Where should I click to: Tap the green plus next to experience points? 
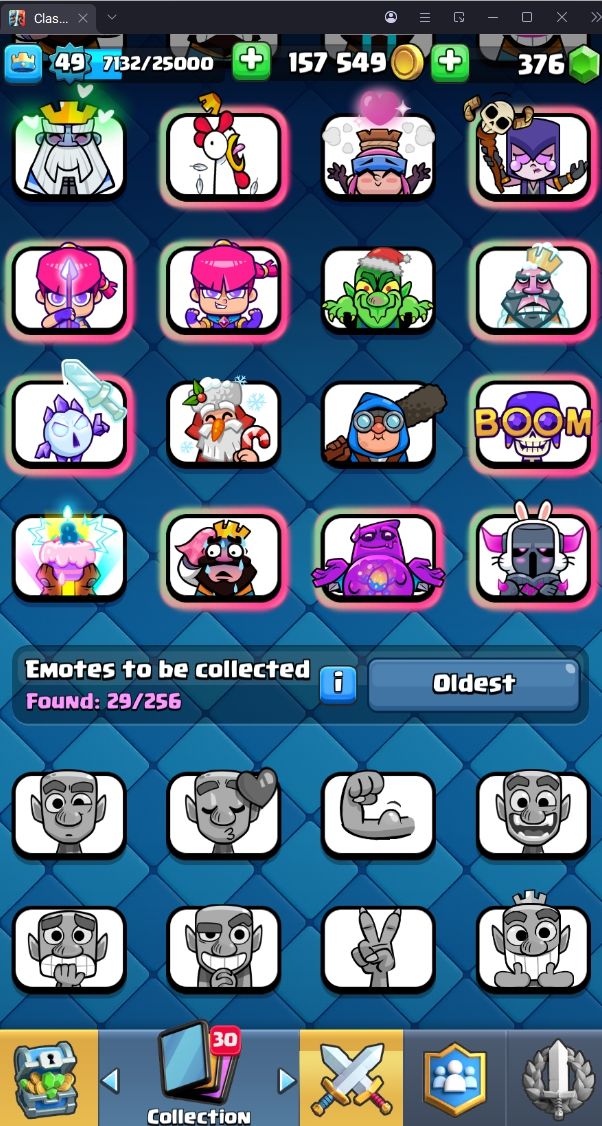pyautogui.click(x=251, y=62)
